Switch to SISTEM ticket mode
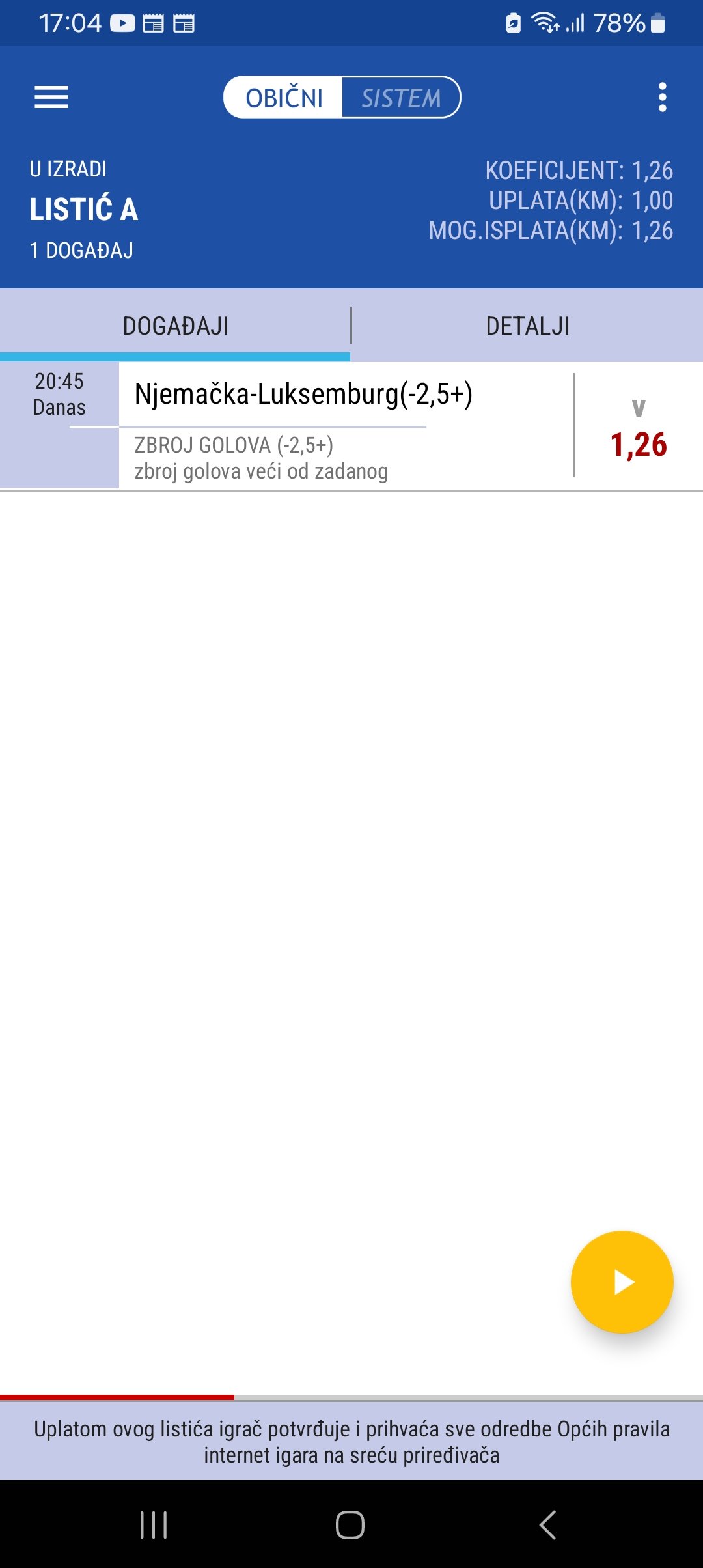The height and width of the screenshot is (1568, 703). tap(401, 98)
